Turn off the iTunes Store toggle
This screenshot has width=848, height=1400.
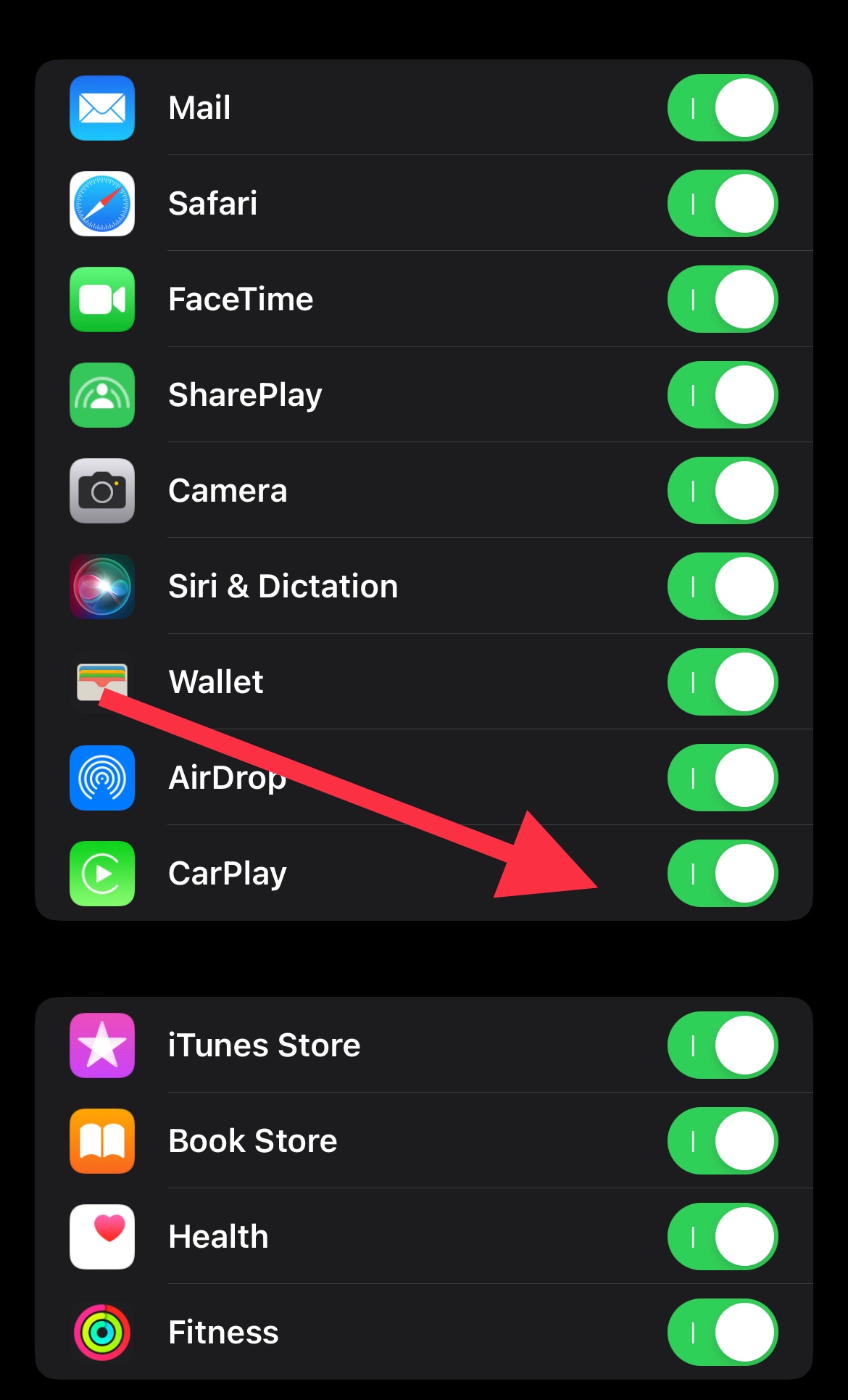[x=723, y=1045]
